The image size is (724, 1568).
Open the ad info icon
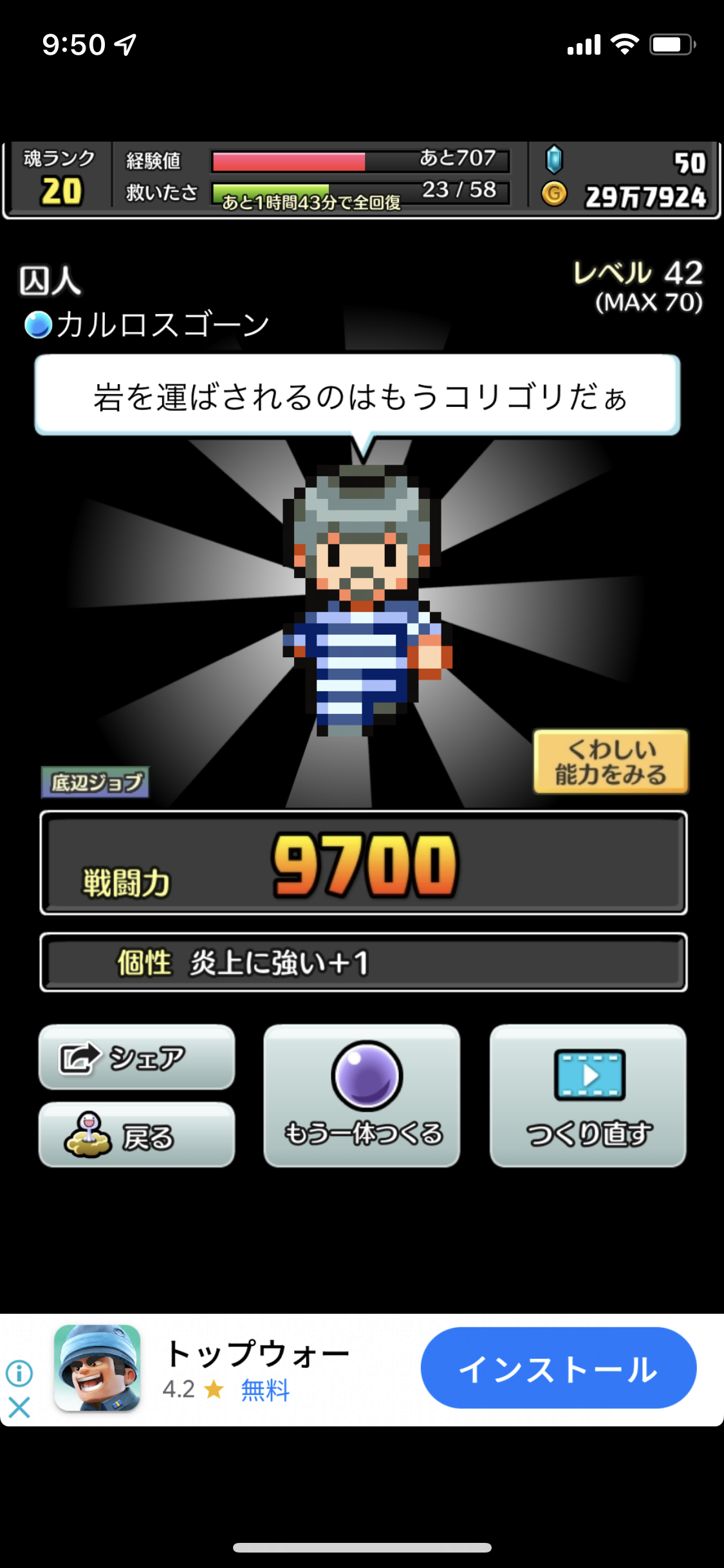pyautogui.click(x=19, y=1373)
